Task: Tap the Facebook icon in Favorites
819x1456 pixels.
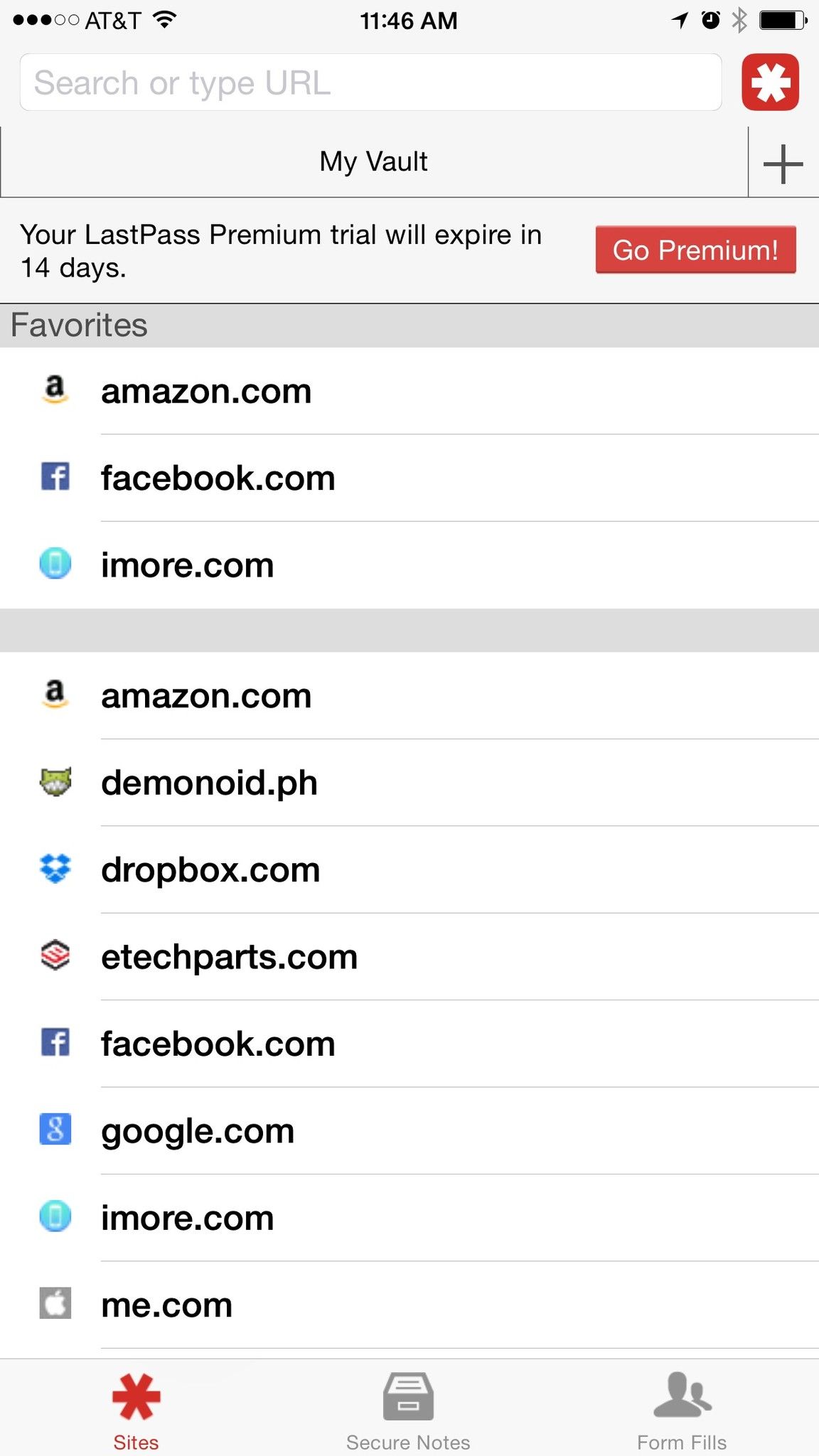Action: tap(55, 478)
